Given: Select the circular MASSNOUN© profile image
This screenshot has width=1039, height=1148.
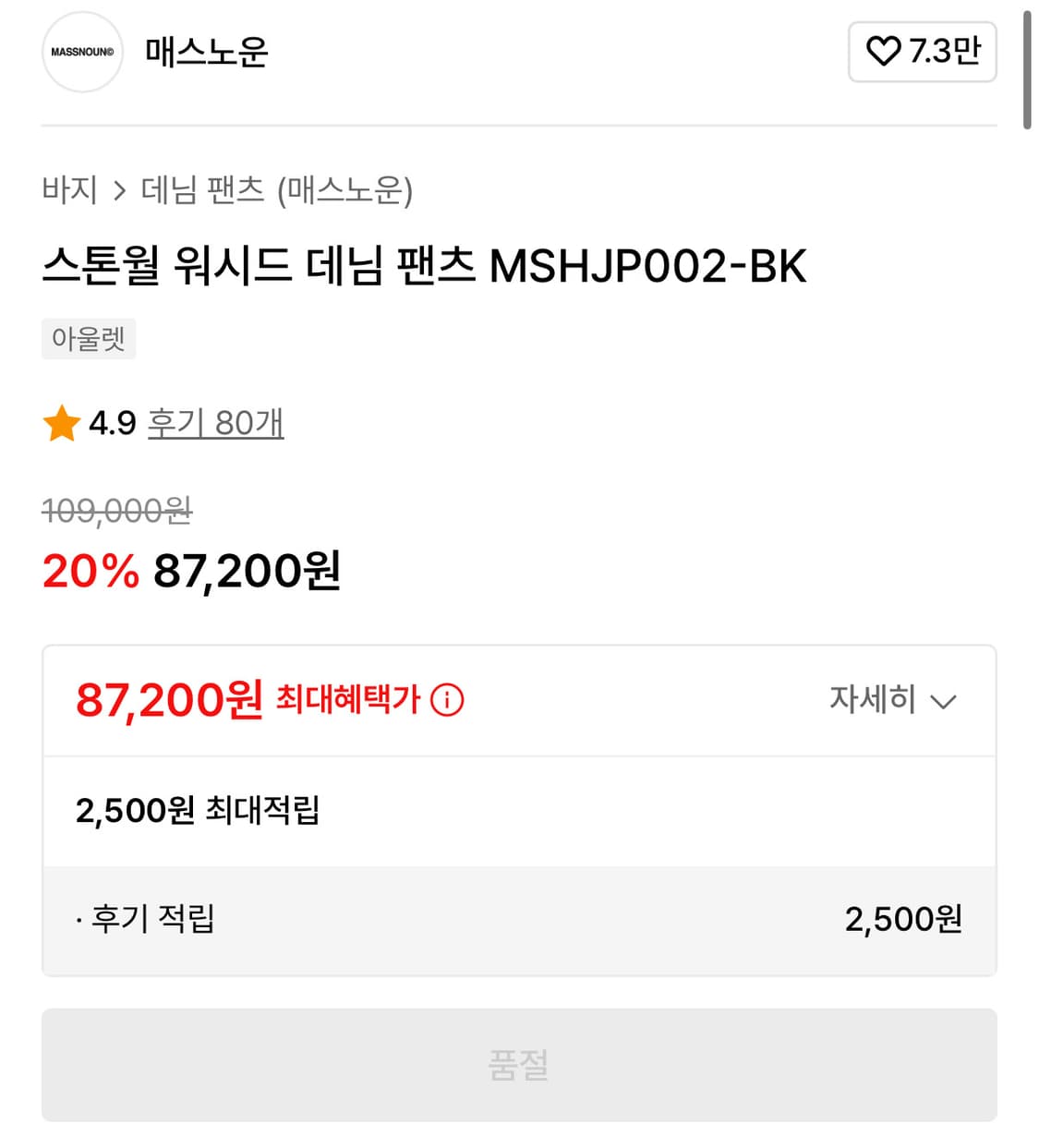Looking at the screenshot, I should (x=82, y=54).
